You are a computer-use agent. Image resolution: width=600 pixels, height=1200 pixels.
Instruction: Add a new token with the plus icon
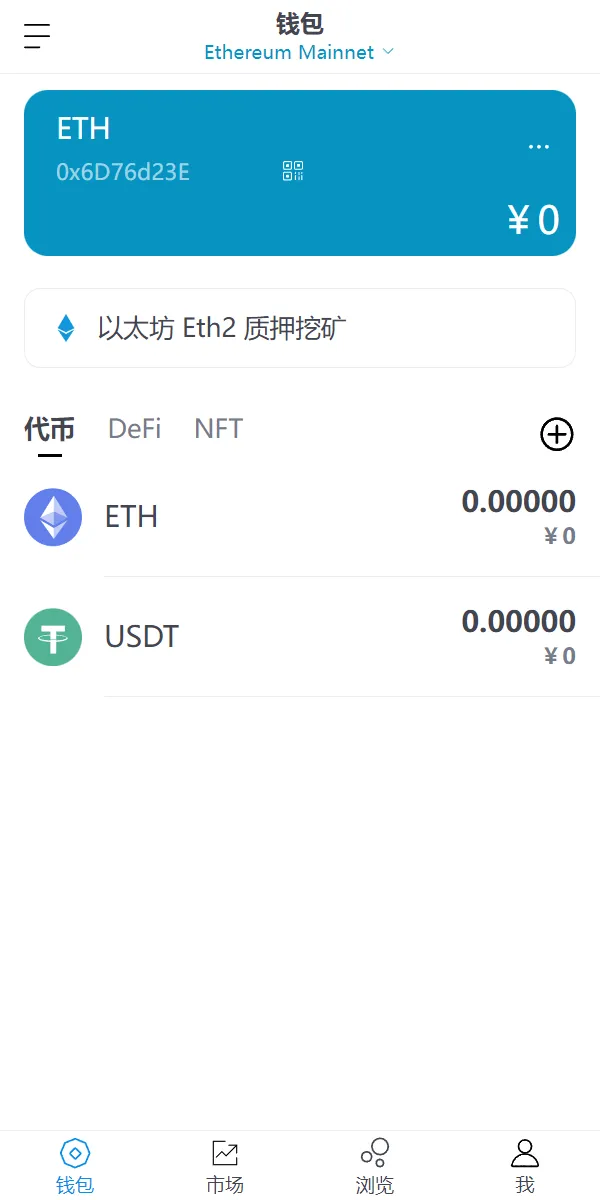pyautogui.click(x=557, y=434)
